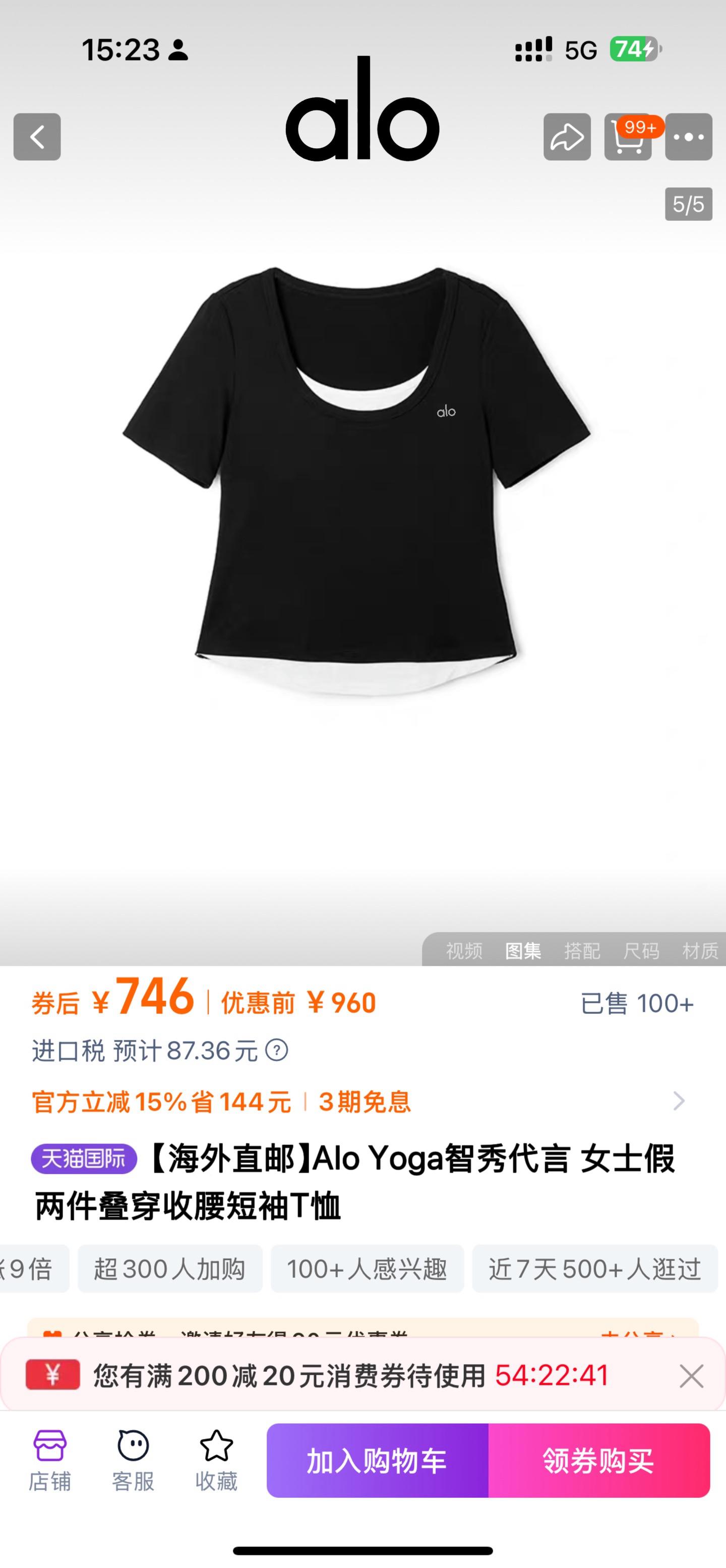
Task: Switch to the 视频 tab
Action: click(x=464, y=951)
